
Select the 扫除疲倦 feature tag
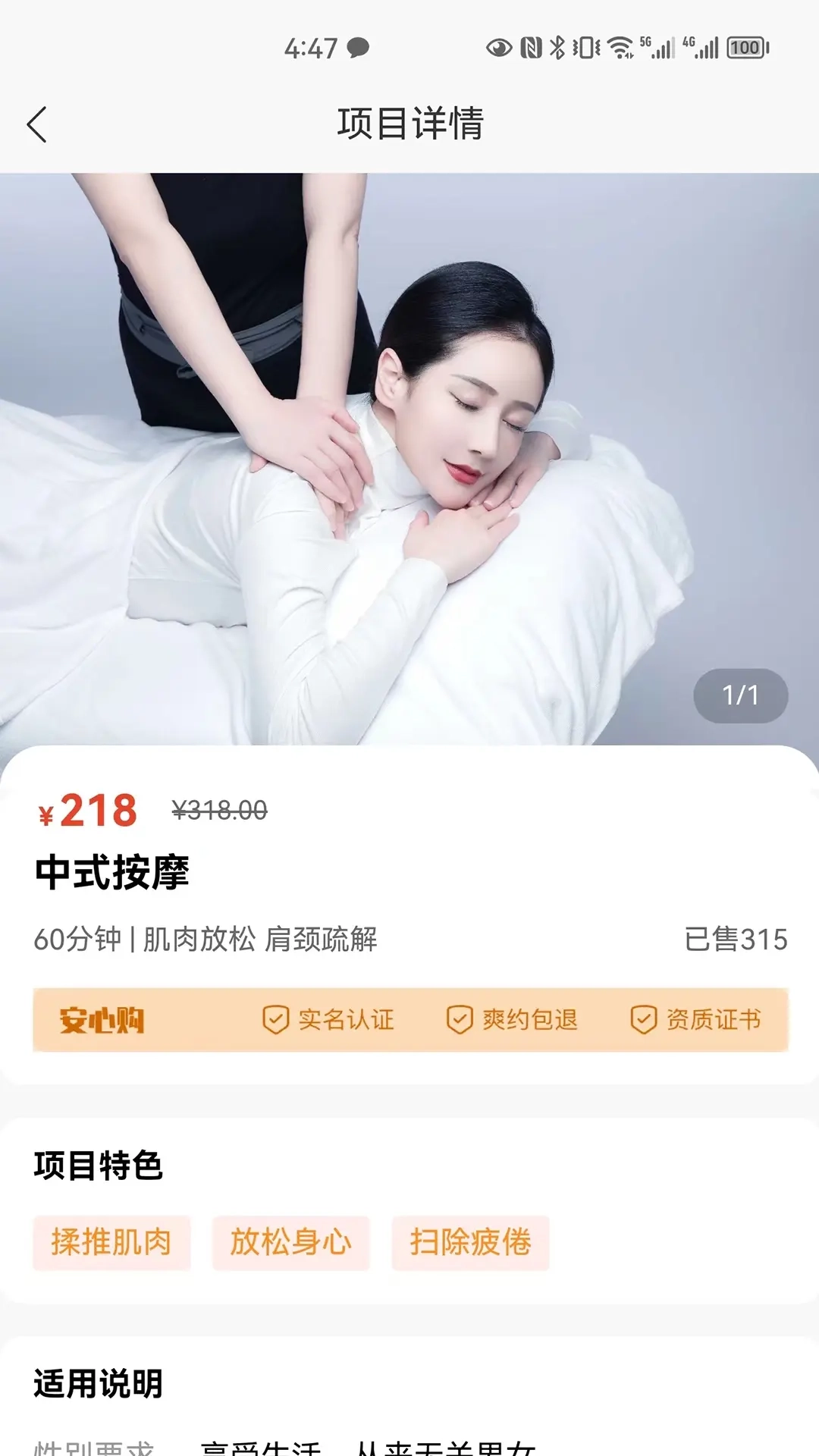click(x=469, y=1242)
